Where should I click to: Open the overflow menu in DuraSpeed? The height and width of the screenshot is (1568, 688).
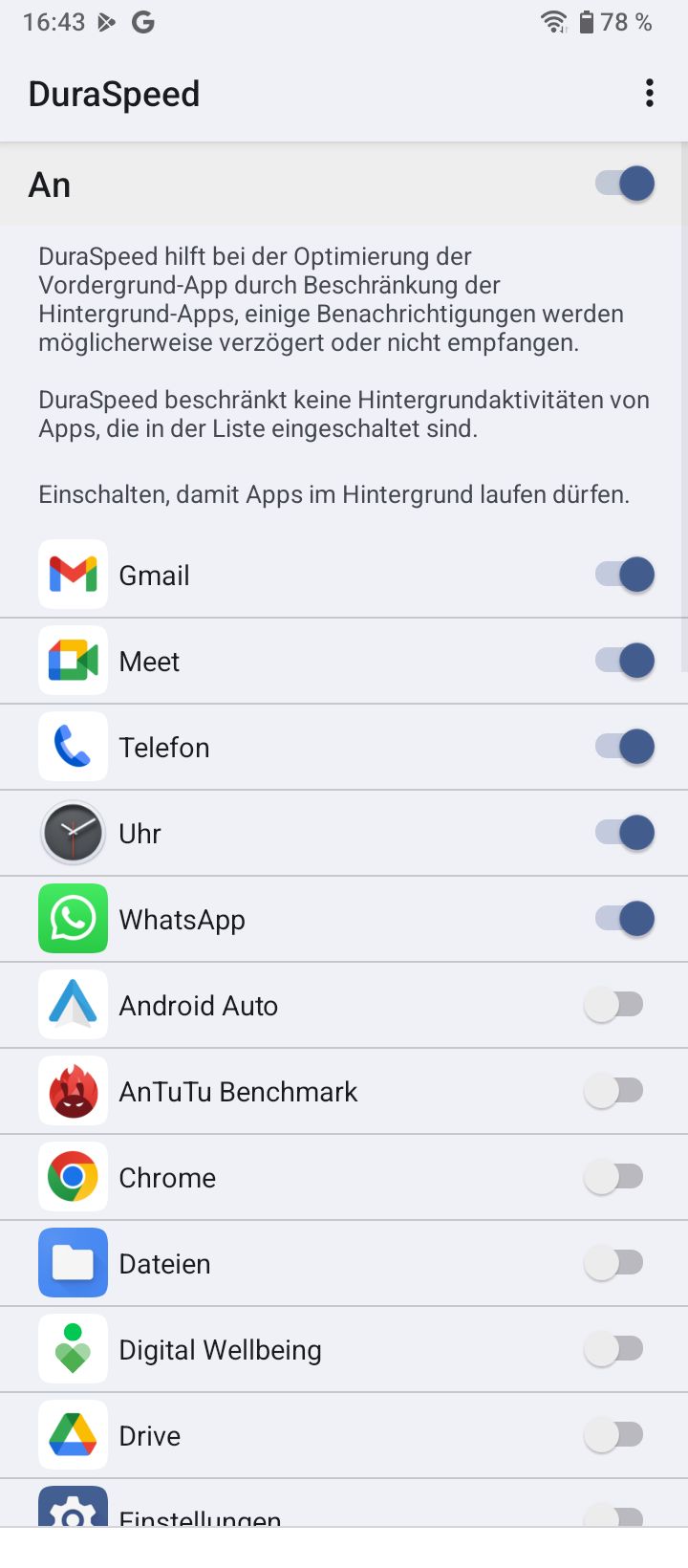pyautogui.click(x=650, y=94)
